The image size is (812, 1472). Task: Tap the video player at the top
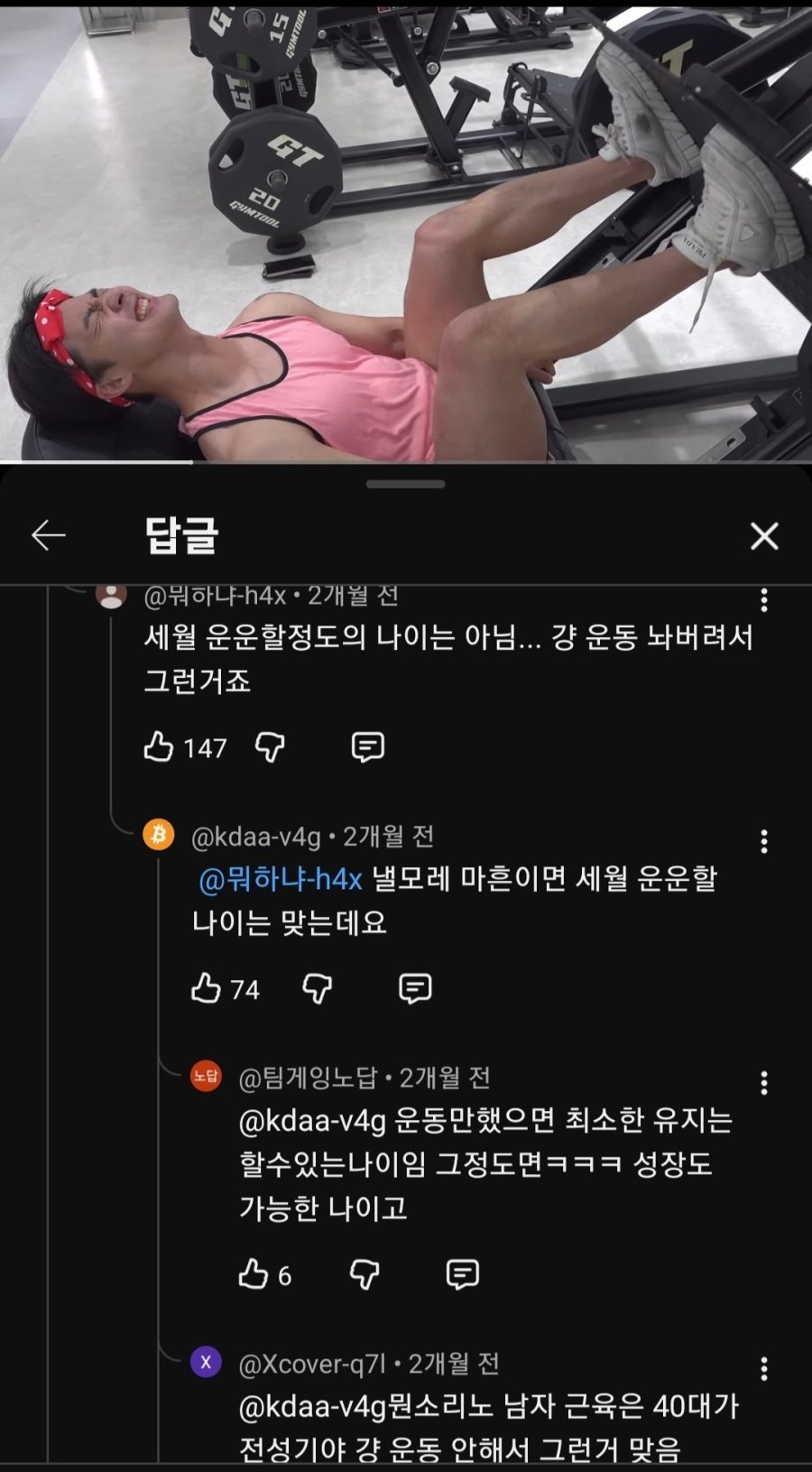pos(406,230)
